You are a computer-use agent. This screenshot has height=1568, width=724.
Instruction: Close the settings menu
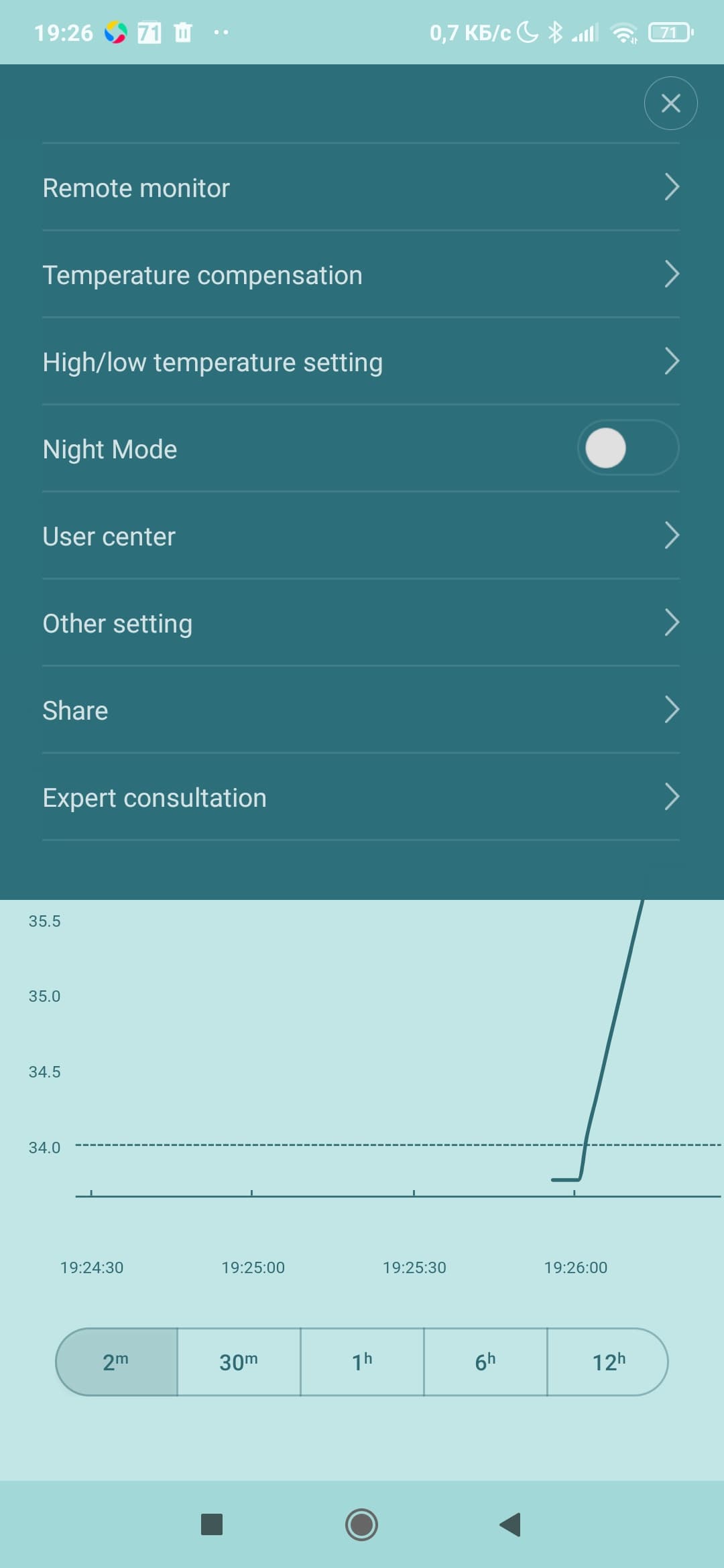tap(670, 103)
